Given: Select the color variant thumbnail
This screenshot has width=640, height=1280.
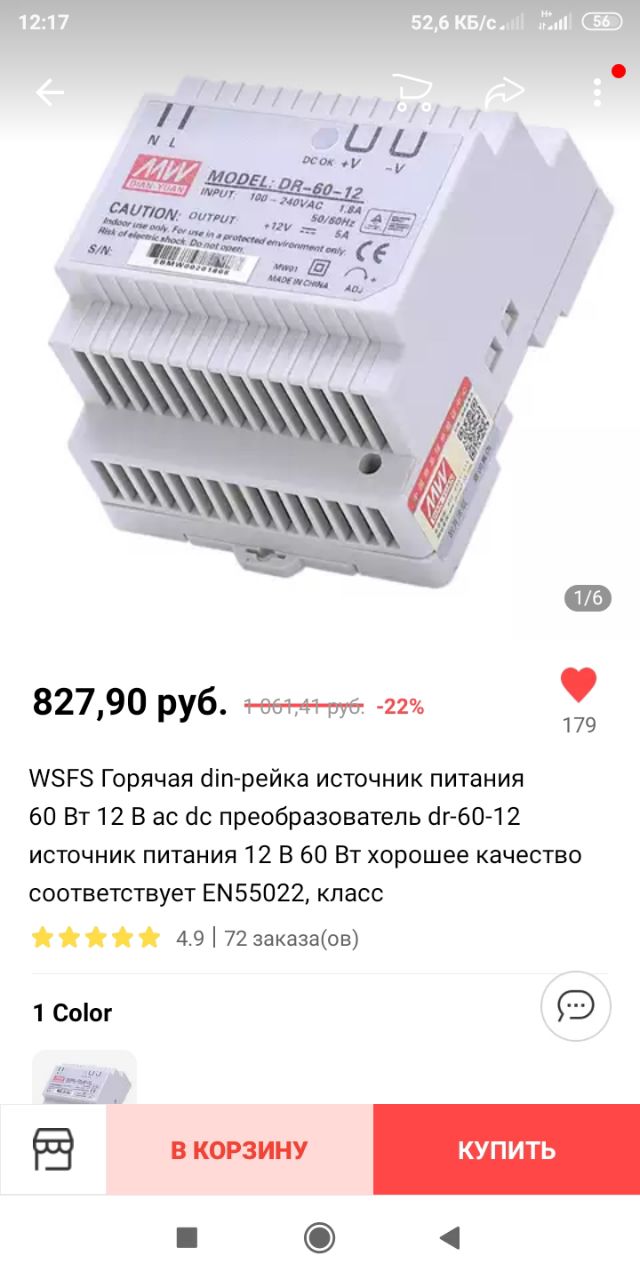Looking at the screenshot, I should click(84, 1076).
